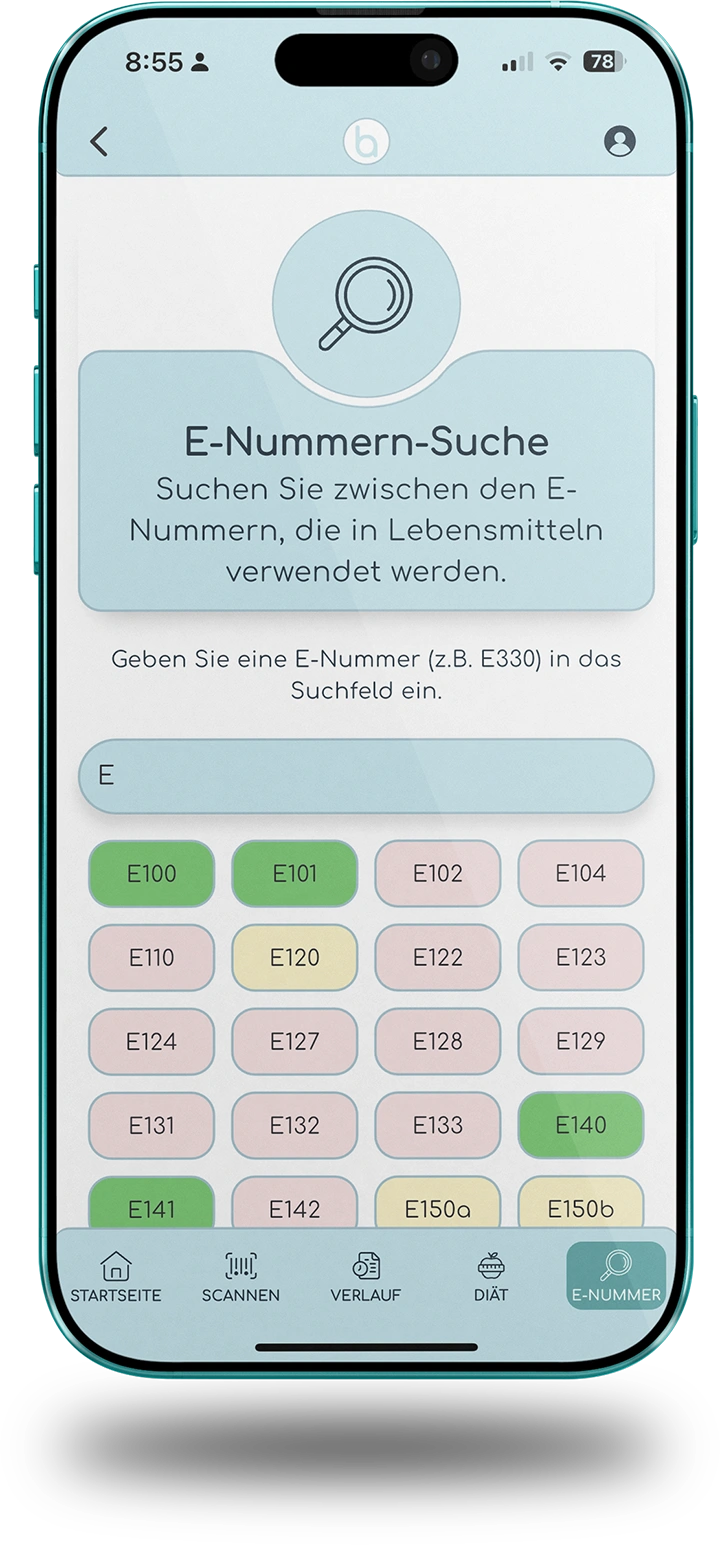Viewport: 720px width, 1545px height.
Task: Select the E101 chip
Action: pos(295,873)
